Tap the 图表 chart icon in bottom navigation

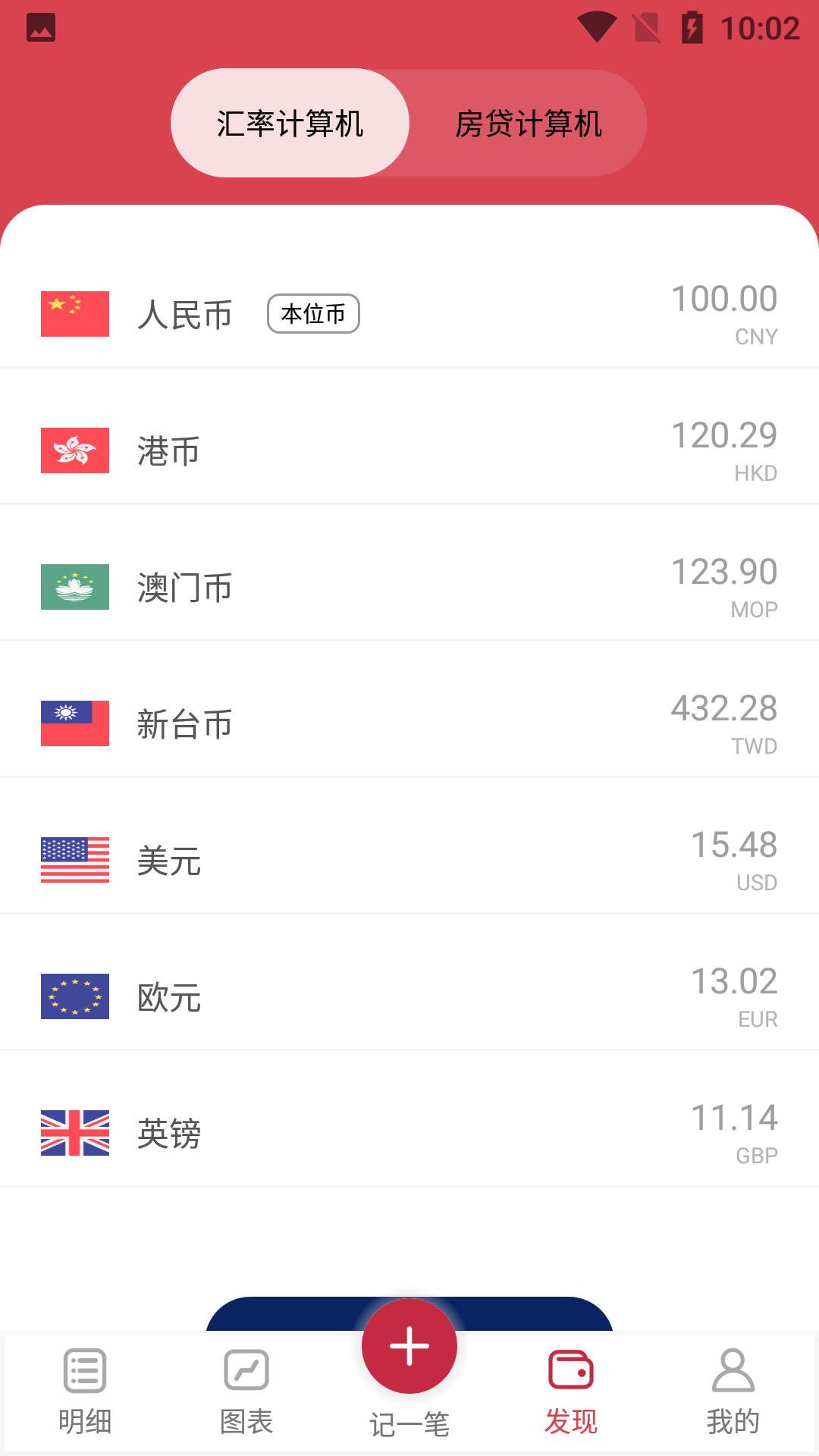pyautogui.click(x=246, y=1373)
